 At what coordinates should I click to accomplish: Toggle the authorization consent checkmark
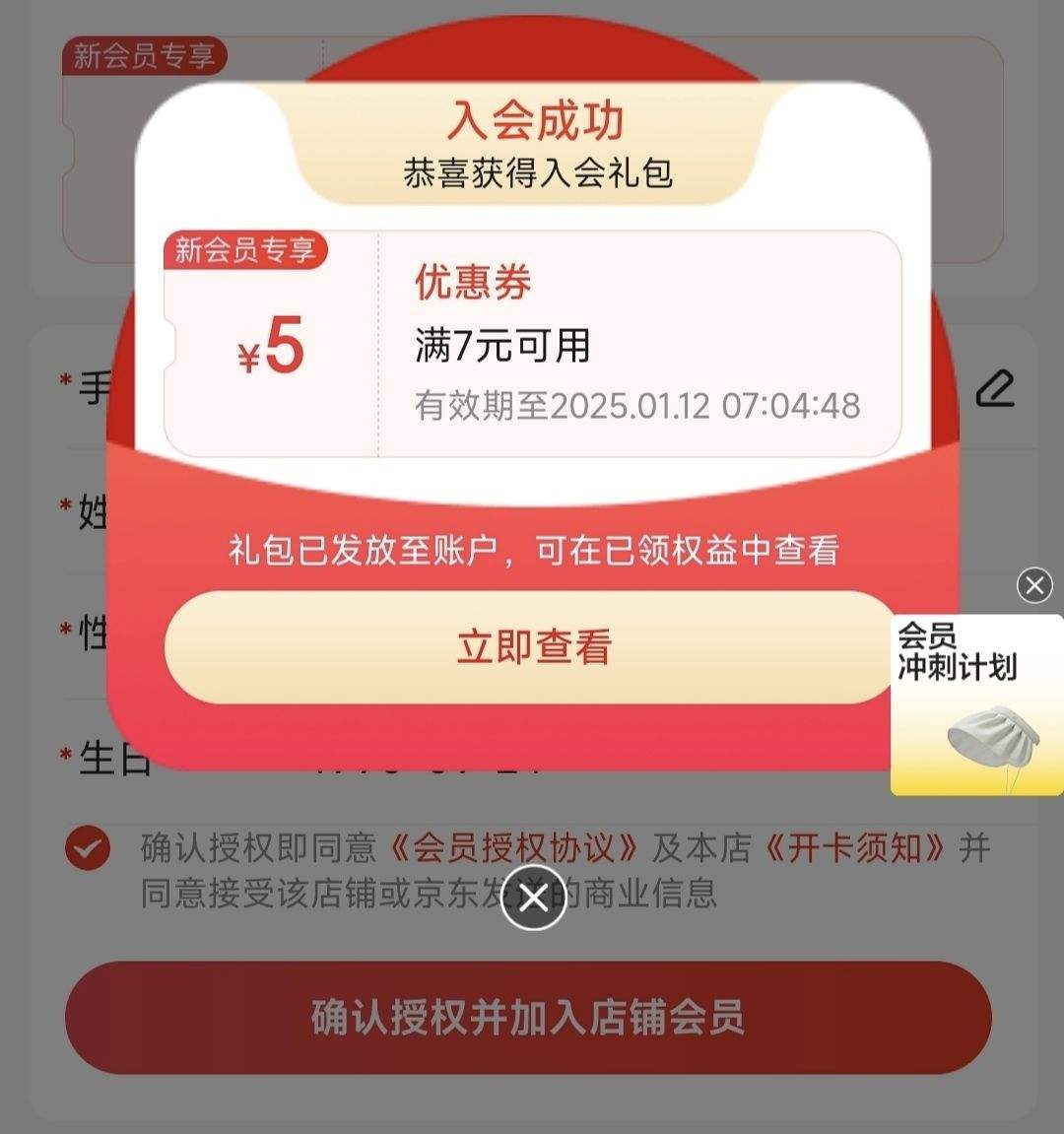point(87,845)
